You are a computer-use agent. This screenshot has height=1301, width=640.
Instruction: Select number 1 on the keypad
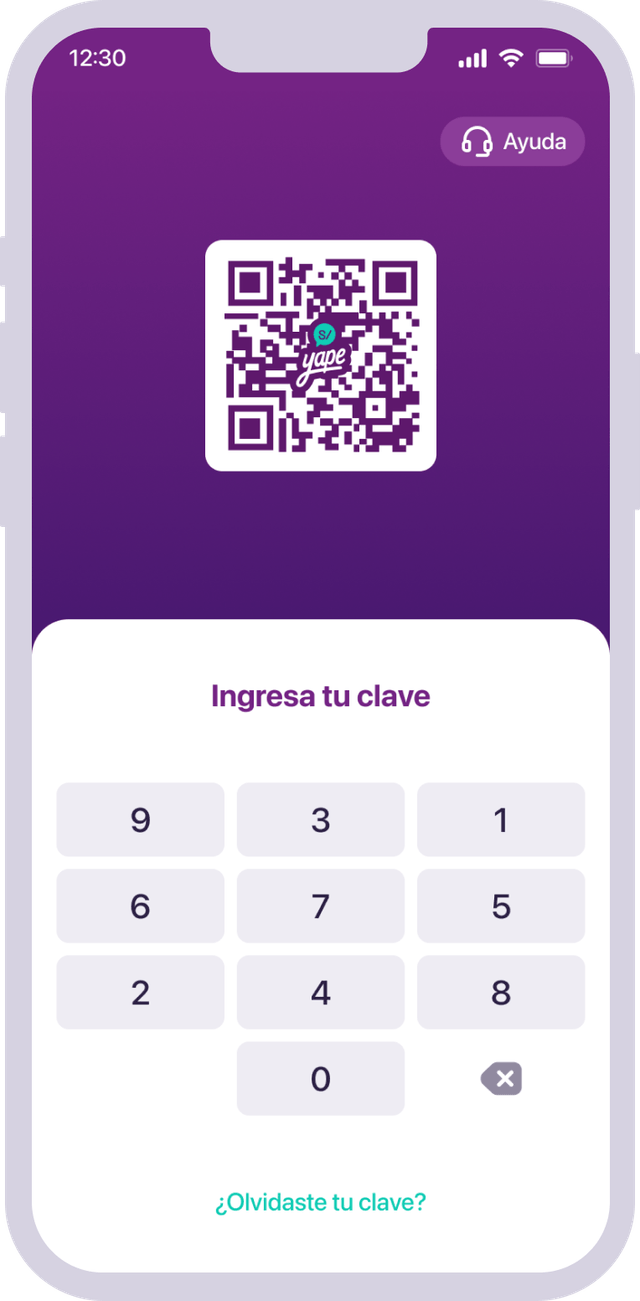pyautogui.click(x=500, y=820)
